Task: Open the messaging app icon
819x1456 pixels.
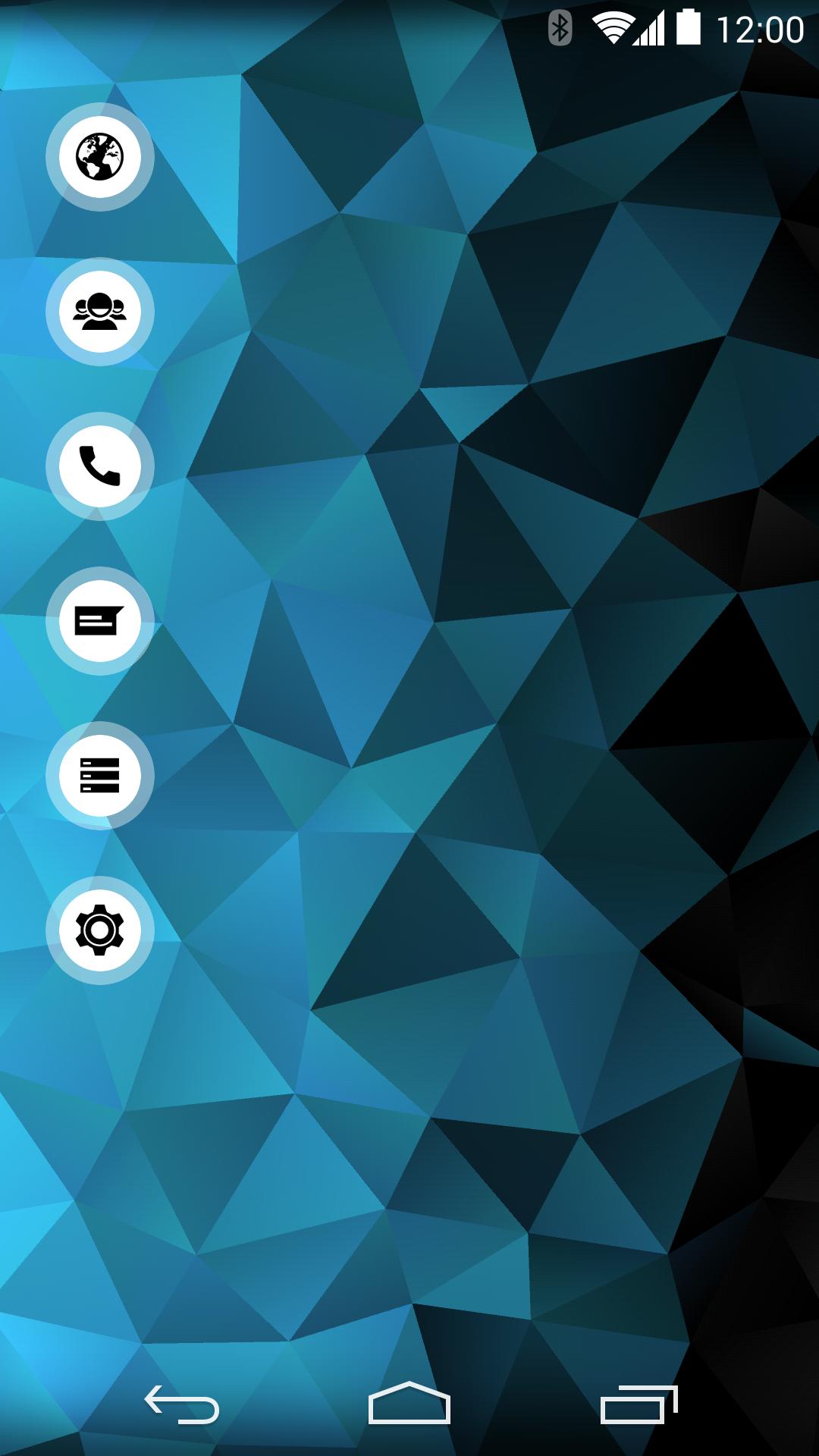Action: [x=99, y=620]
